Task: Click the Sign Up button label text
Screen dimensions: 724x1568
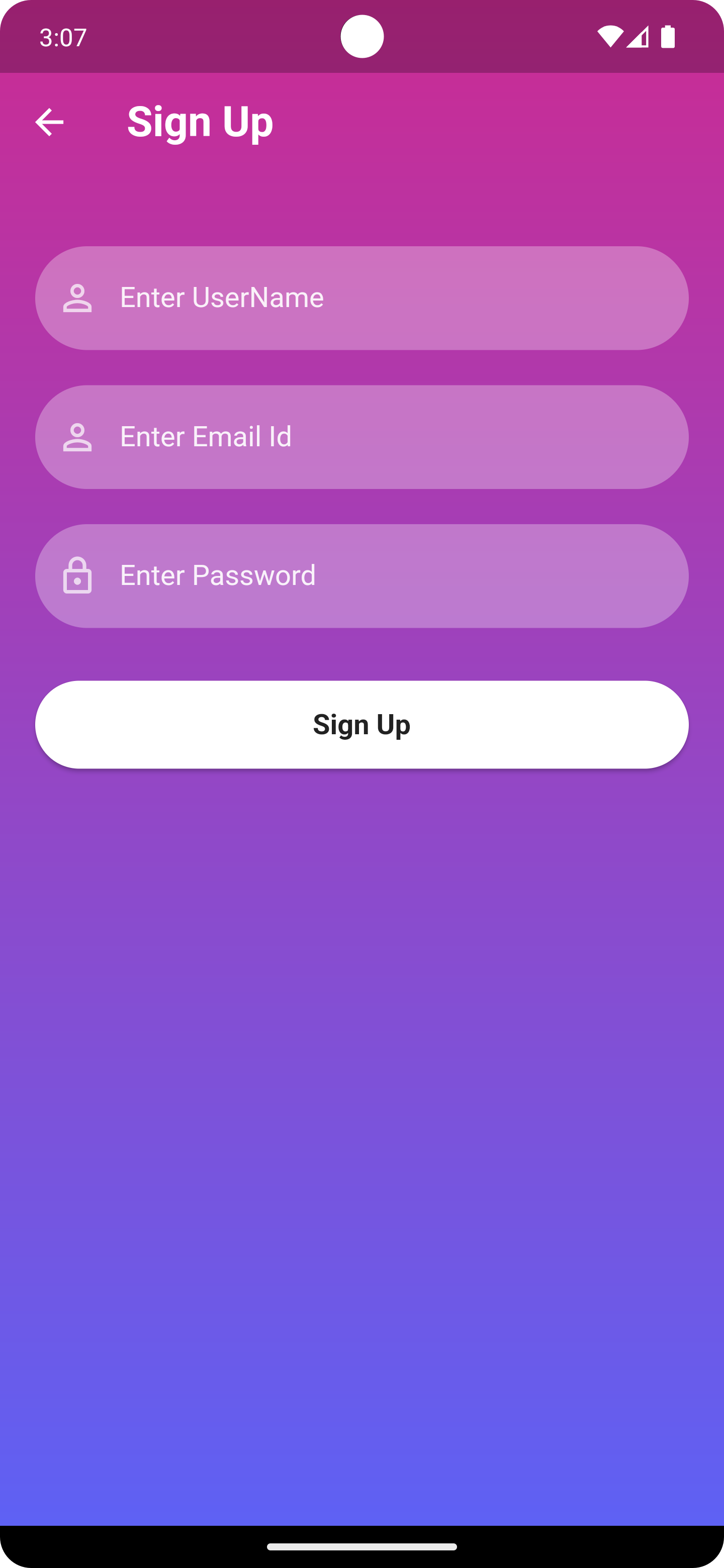Action: click(361, 724)
